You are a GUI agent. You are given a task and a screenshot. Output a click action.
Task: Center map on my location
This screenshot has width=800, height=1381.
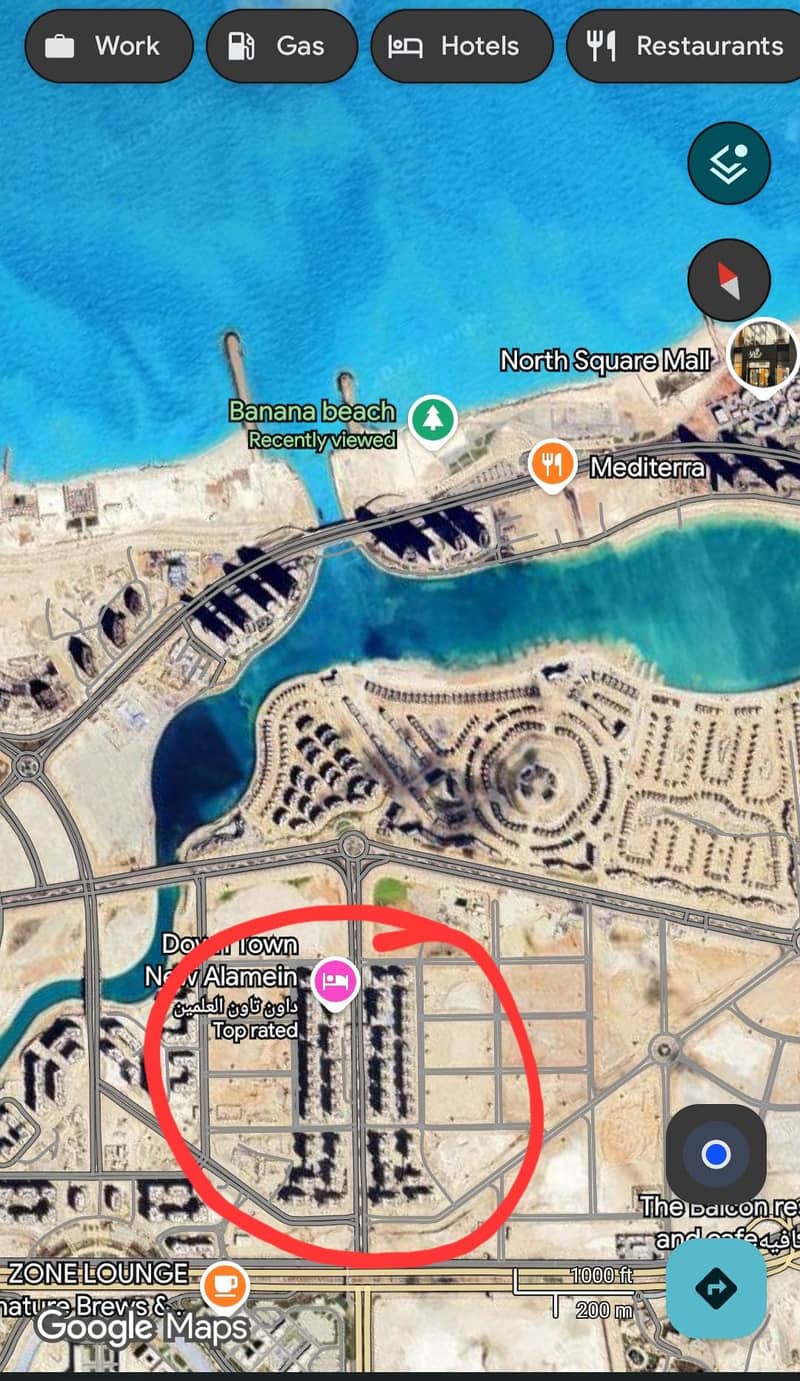pyautogui.click(x=715, y=1155)
